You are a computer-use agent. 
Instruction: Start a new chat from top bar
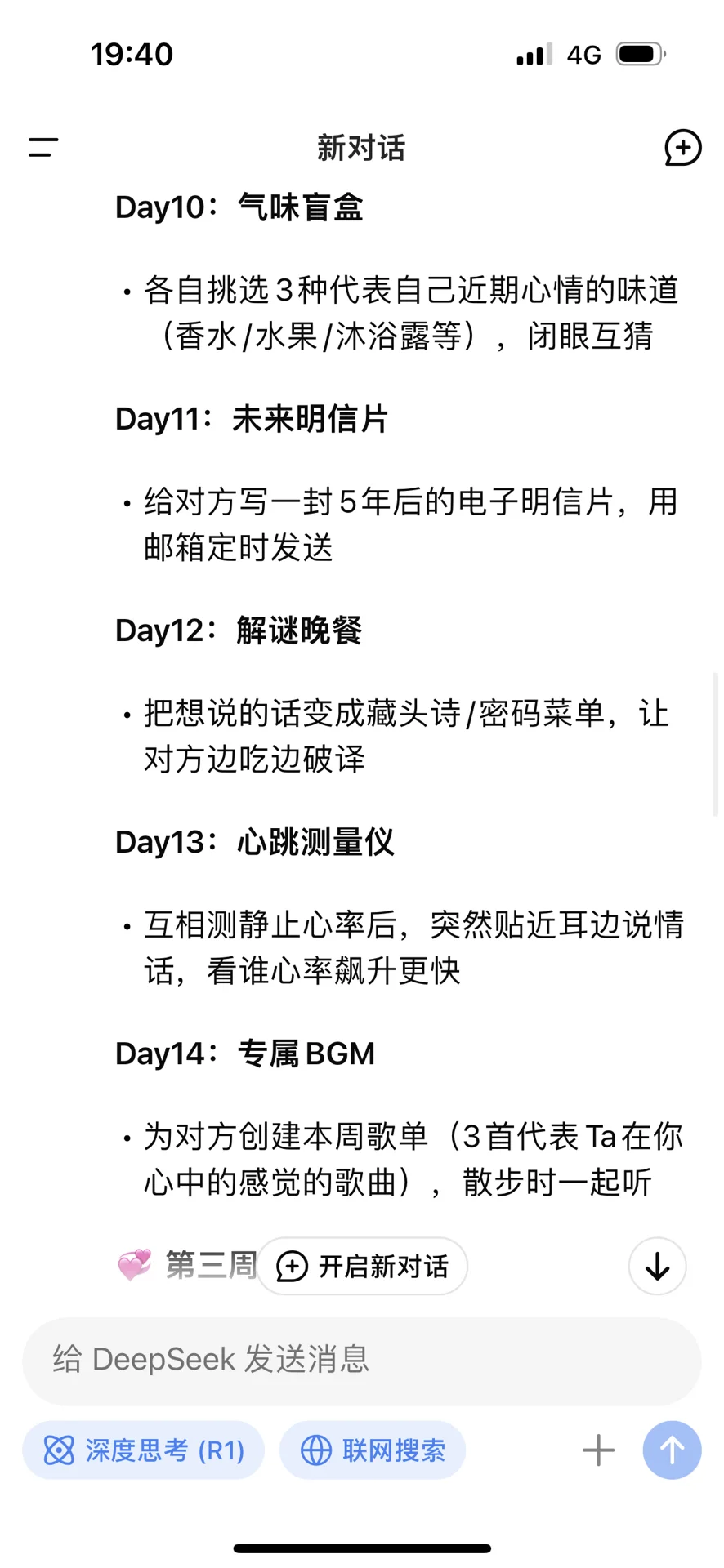(x=682, y=147)
